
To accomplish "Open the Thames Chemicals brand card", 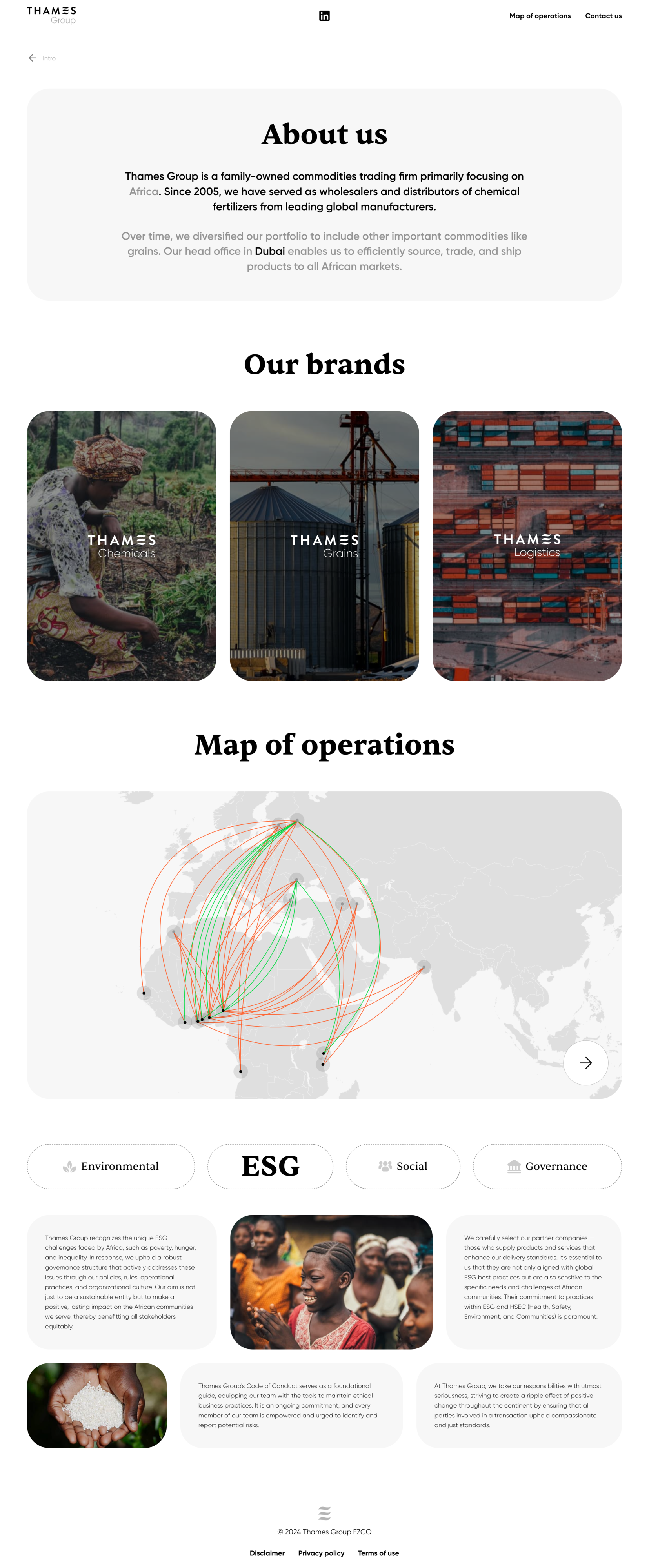I will 121,545.
